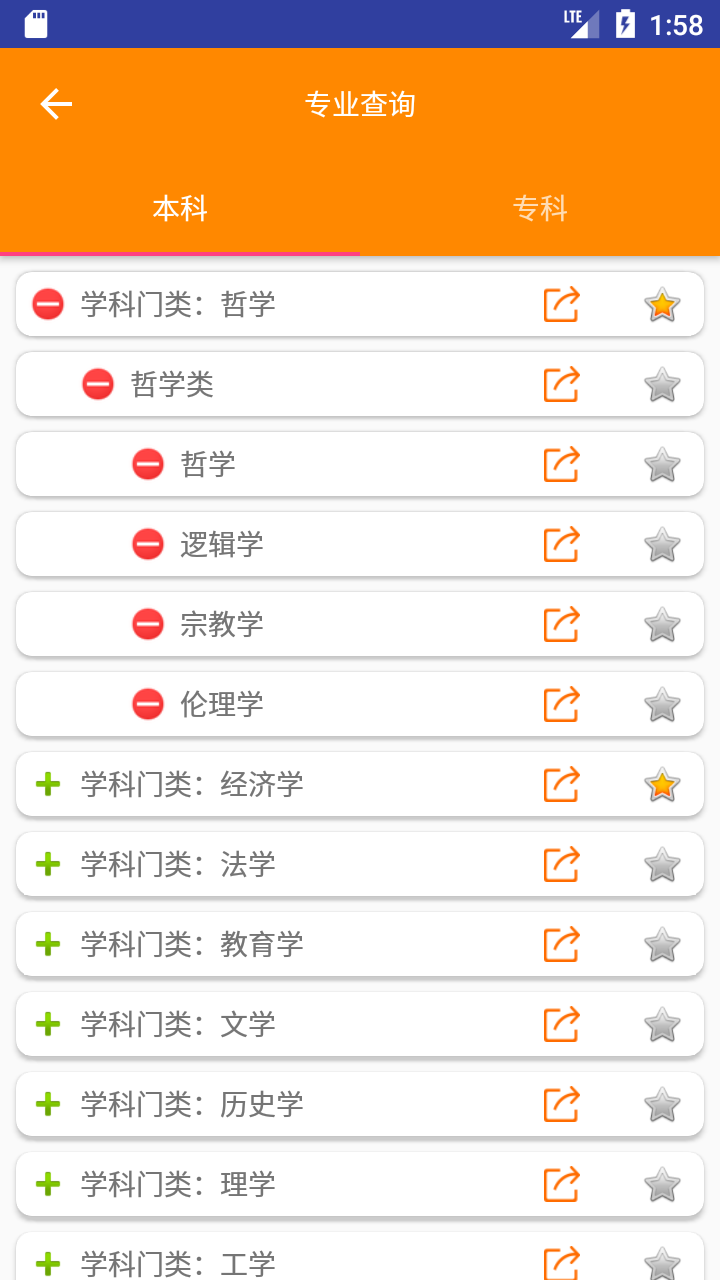Share the 逻辑学 major
The image size is (720, 1280).
click(x=562, y=544)
